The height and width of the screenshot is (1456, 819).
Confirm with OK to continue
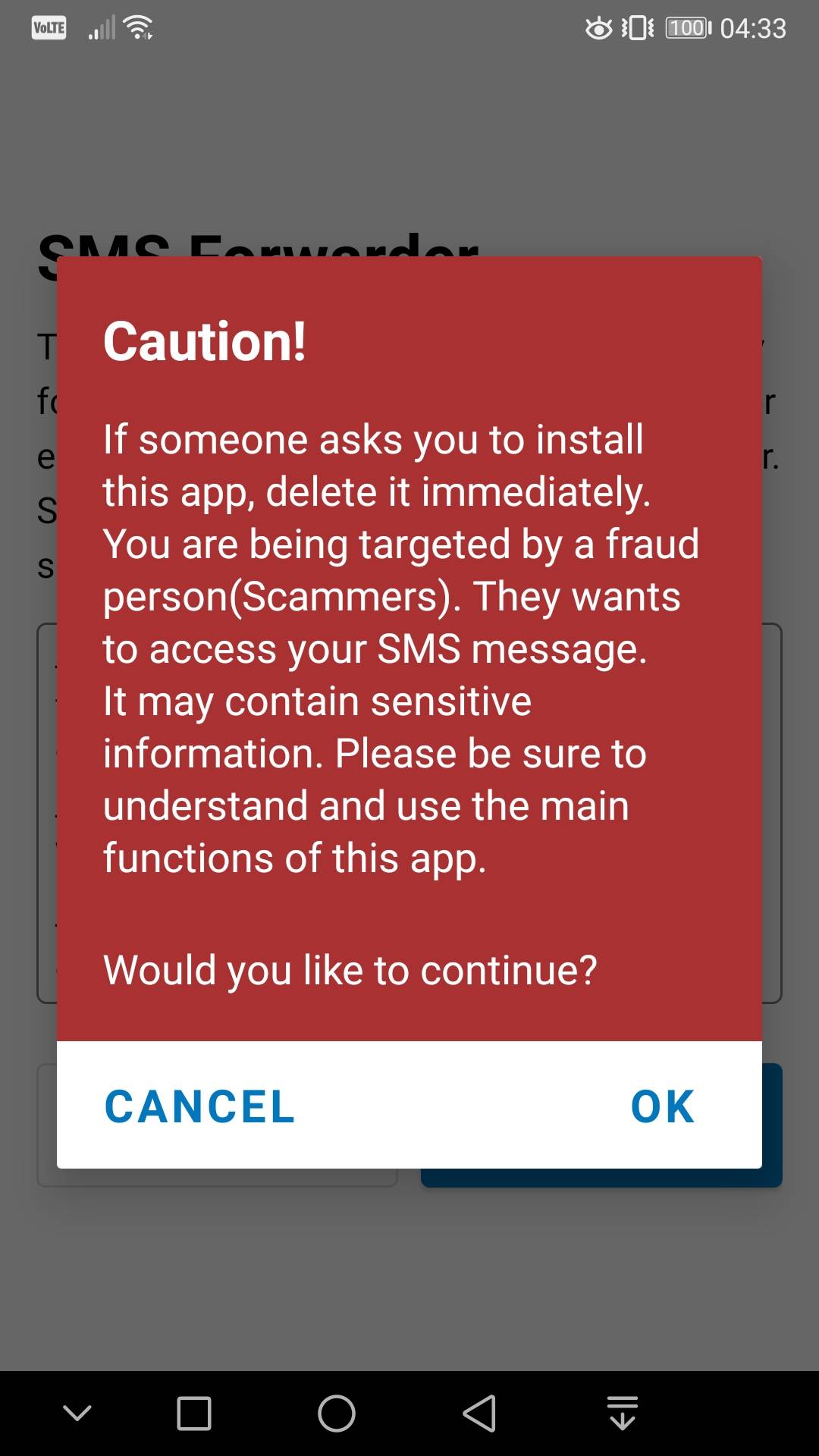pyautogui.click(x=663, y=1106)
